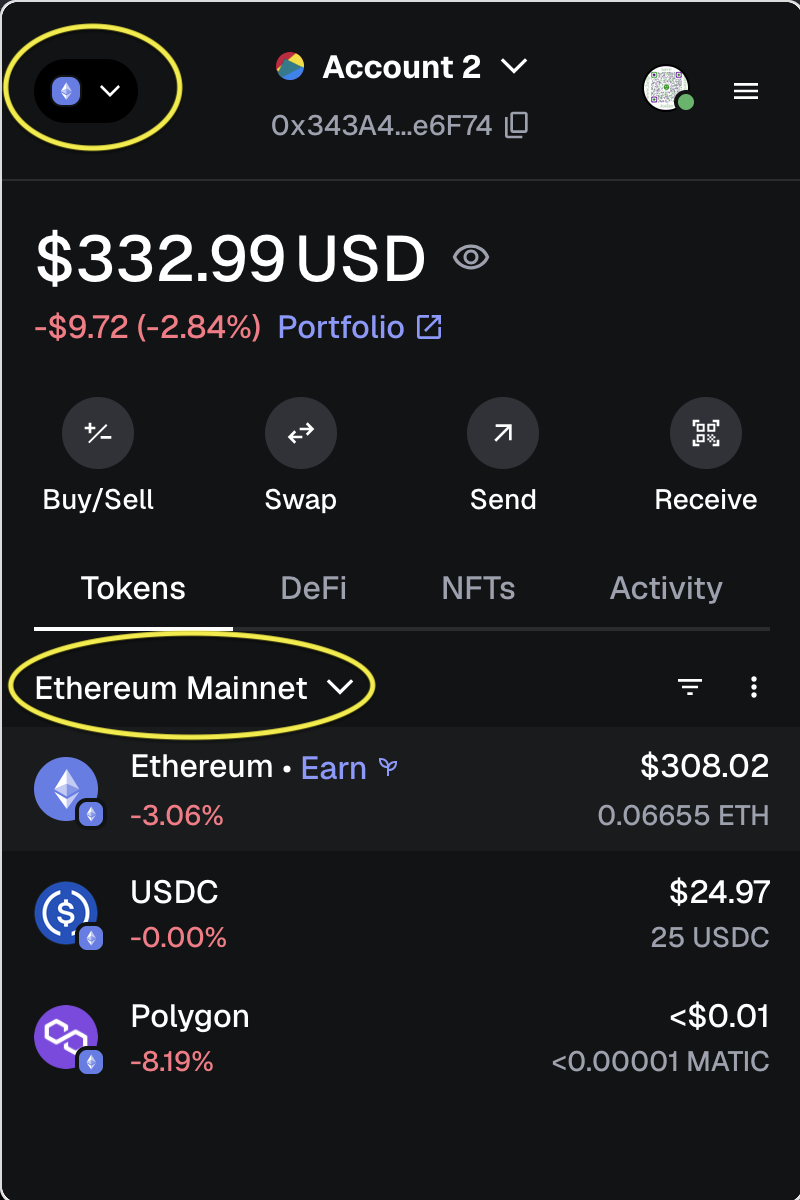Copy the wallet address 0x343A4...e6F74

517,126
